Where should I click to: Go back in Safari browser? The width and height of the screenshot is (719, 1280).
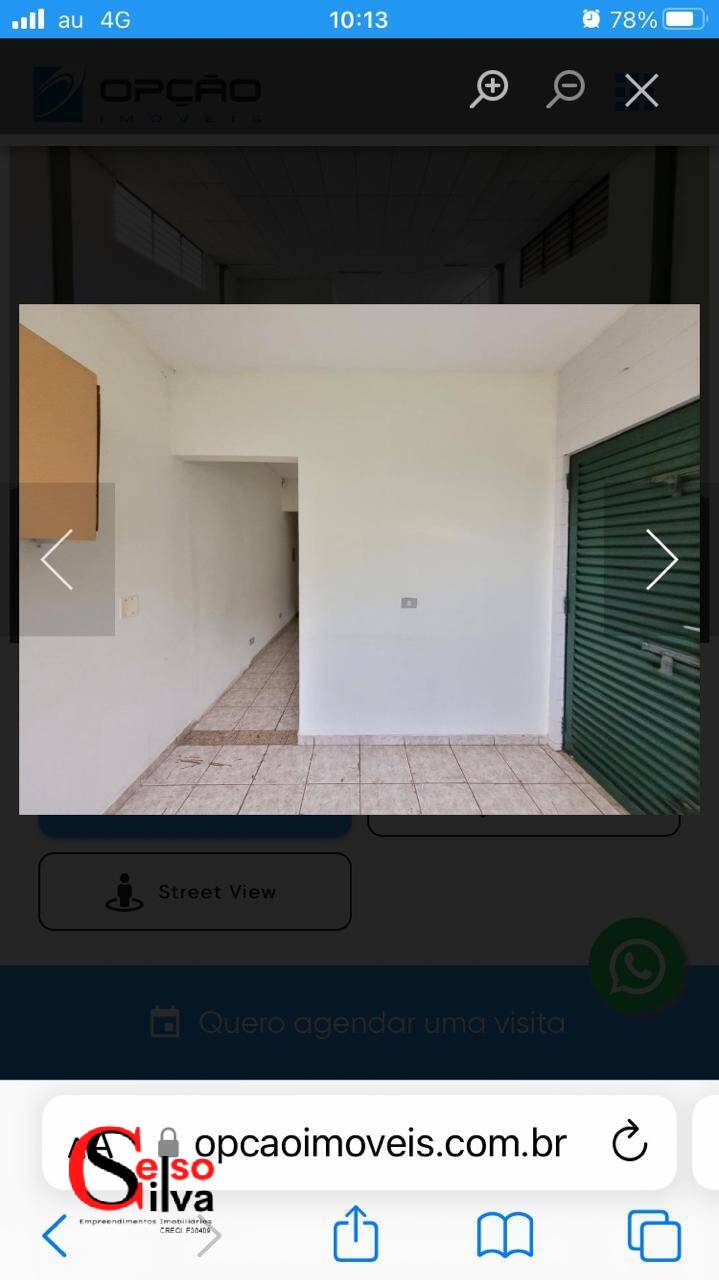coord(55,1236)
